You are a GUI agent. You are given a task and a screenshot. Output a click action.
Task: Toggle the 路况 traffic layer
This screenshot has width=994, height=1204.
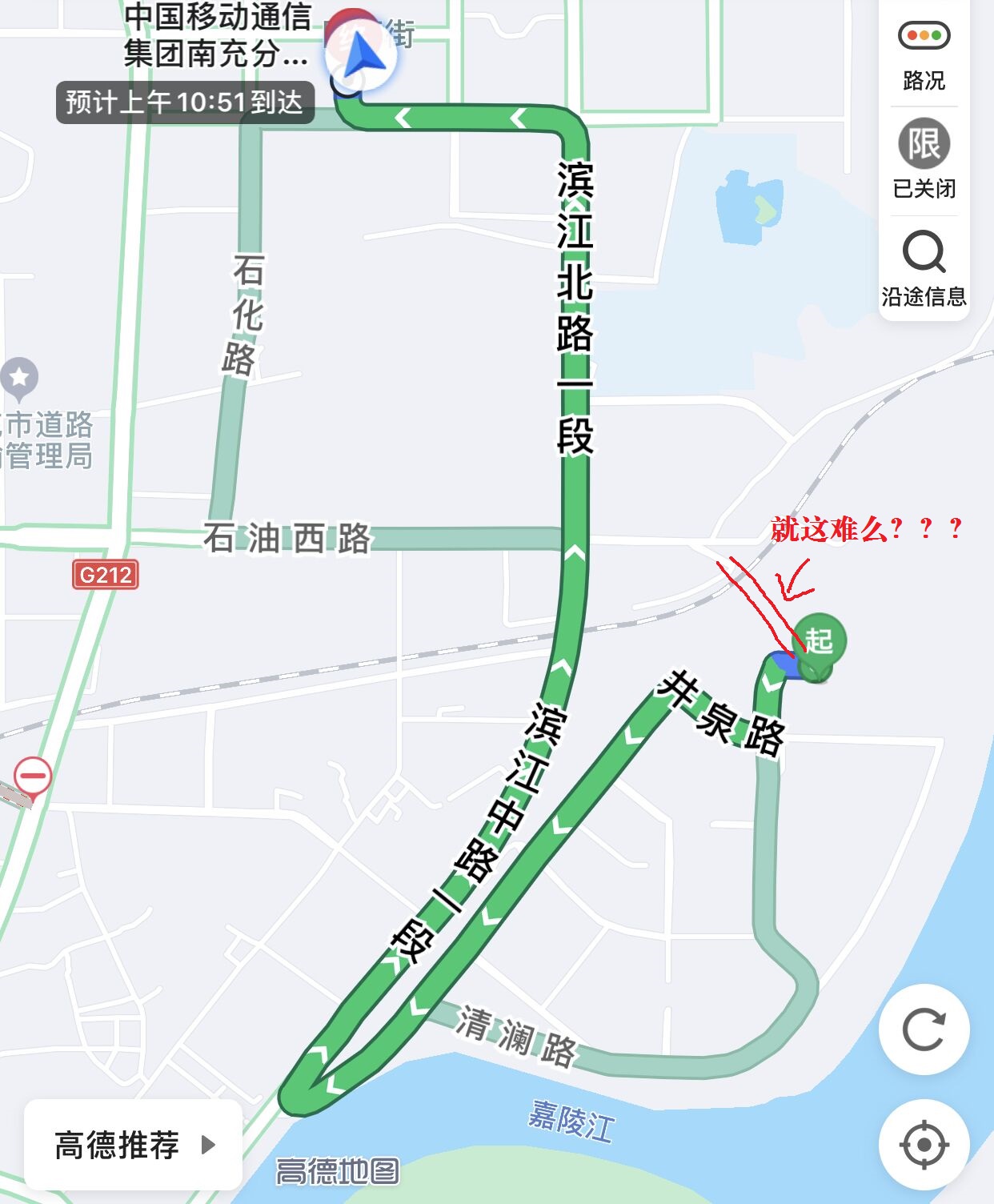[x=924, y=53]
